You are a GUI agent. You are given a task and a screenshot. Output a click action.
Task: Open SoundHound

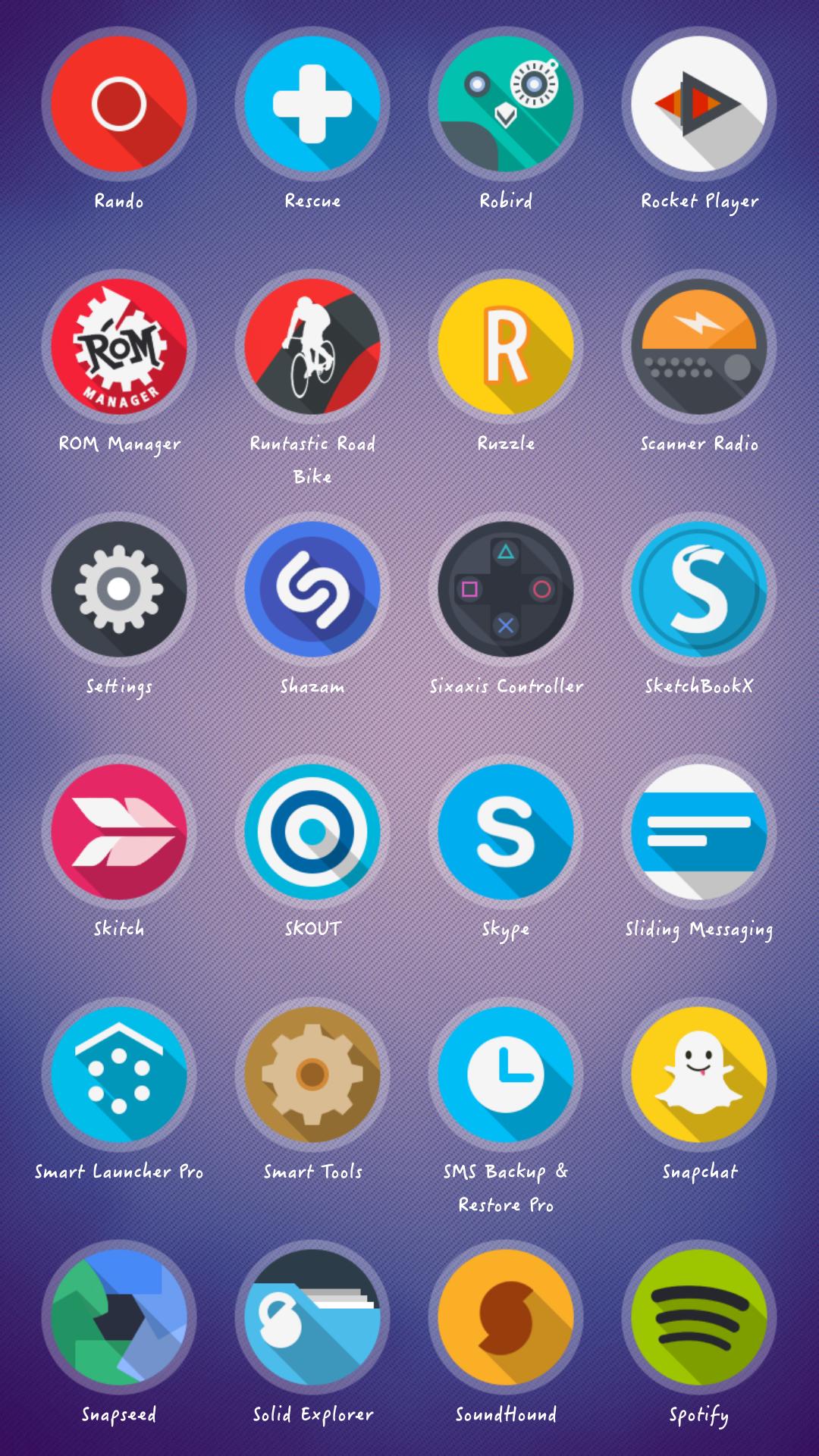[x=506, y=1316]
